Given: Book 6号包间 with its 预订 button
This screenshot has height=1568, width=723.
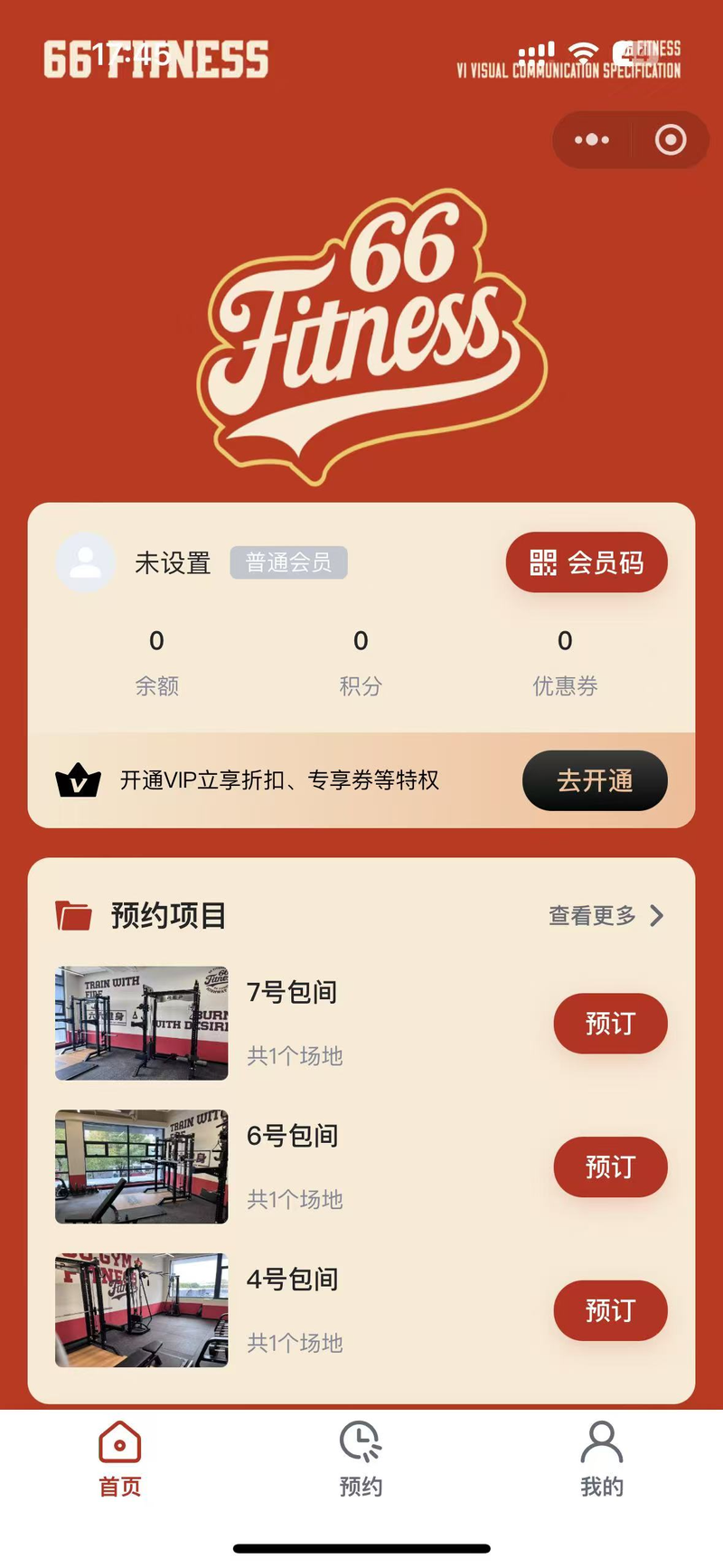Looking at the screenshot, I should point(610,1167).
